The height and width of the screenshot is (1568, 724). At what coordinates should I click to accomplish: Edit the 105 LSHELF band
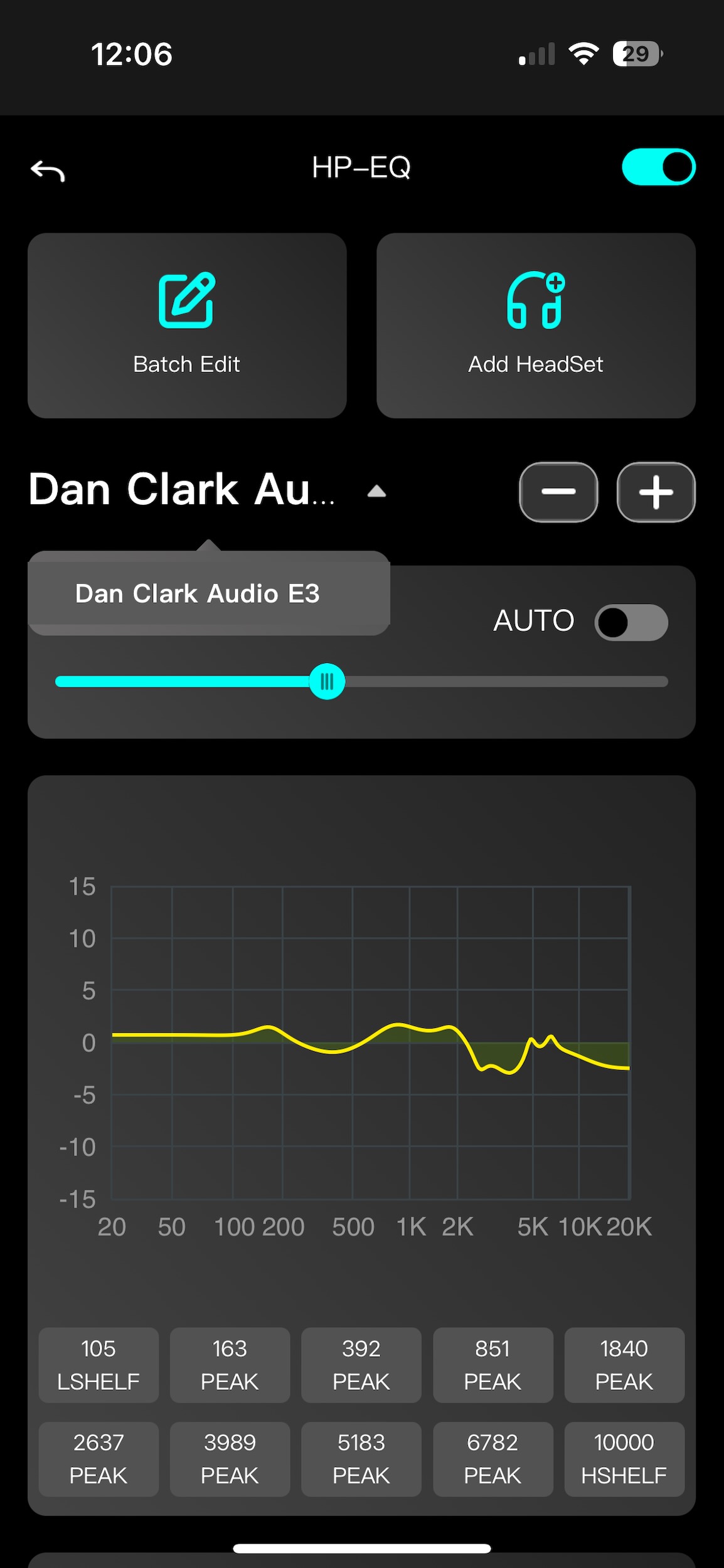98,1365
